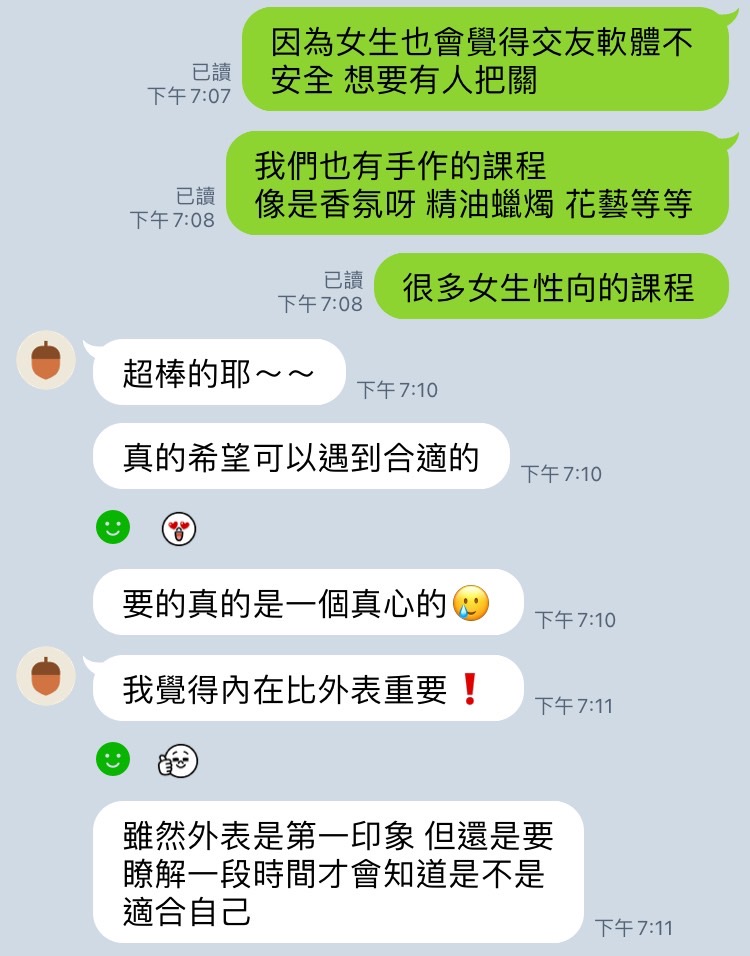
Task: Tap green reaction smiley under 我覺得內在比外表重要
Action: (x=113, y=760)
